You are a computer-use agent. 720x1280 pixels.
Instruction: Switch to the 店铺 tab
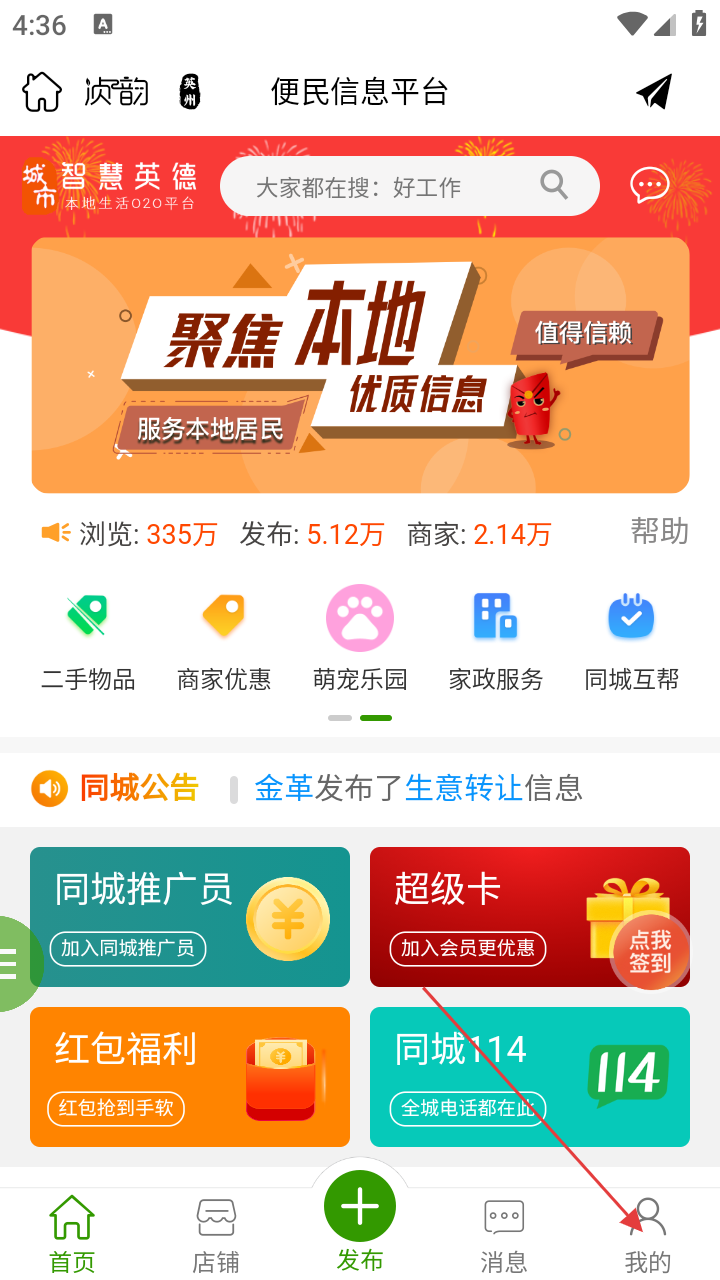216,1235
